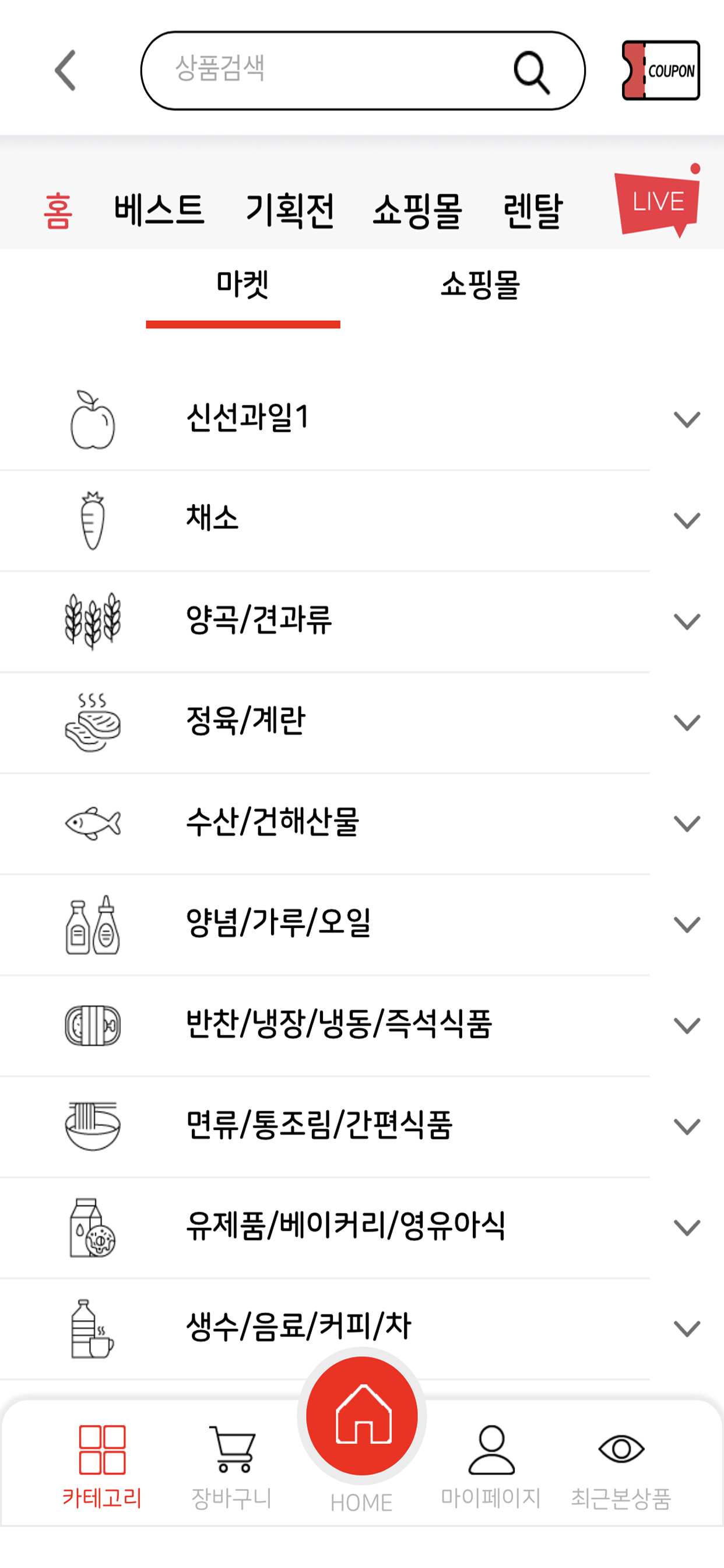Screen dimensions: 724x1568
Task: Expand the 양념/가루/오일 row
Action: point(362,925)
